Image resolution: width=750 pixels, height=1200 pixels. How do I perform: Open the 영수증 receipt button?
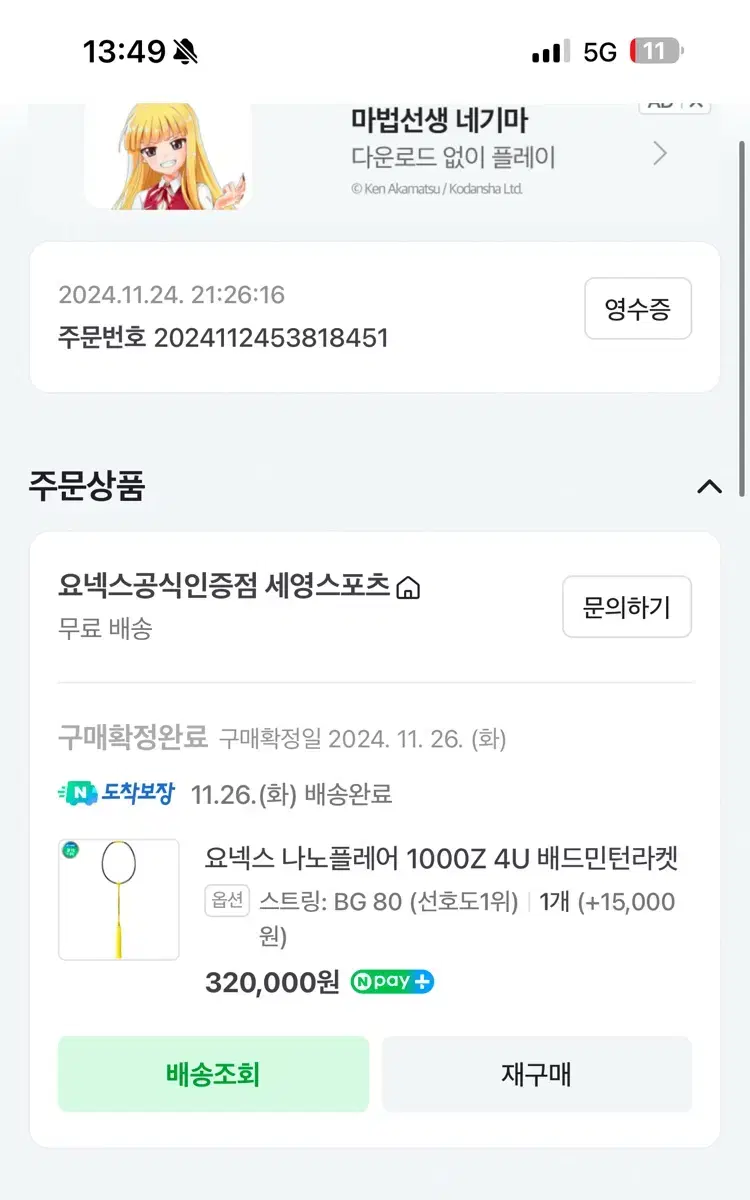click(x=638, y=309)
